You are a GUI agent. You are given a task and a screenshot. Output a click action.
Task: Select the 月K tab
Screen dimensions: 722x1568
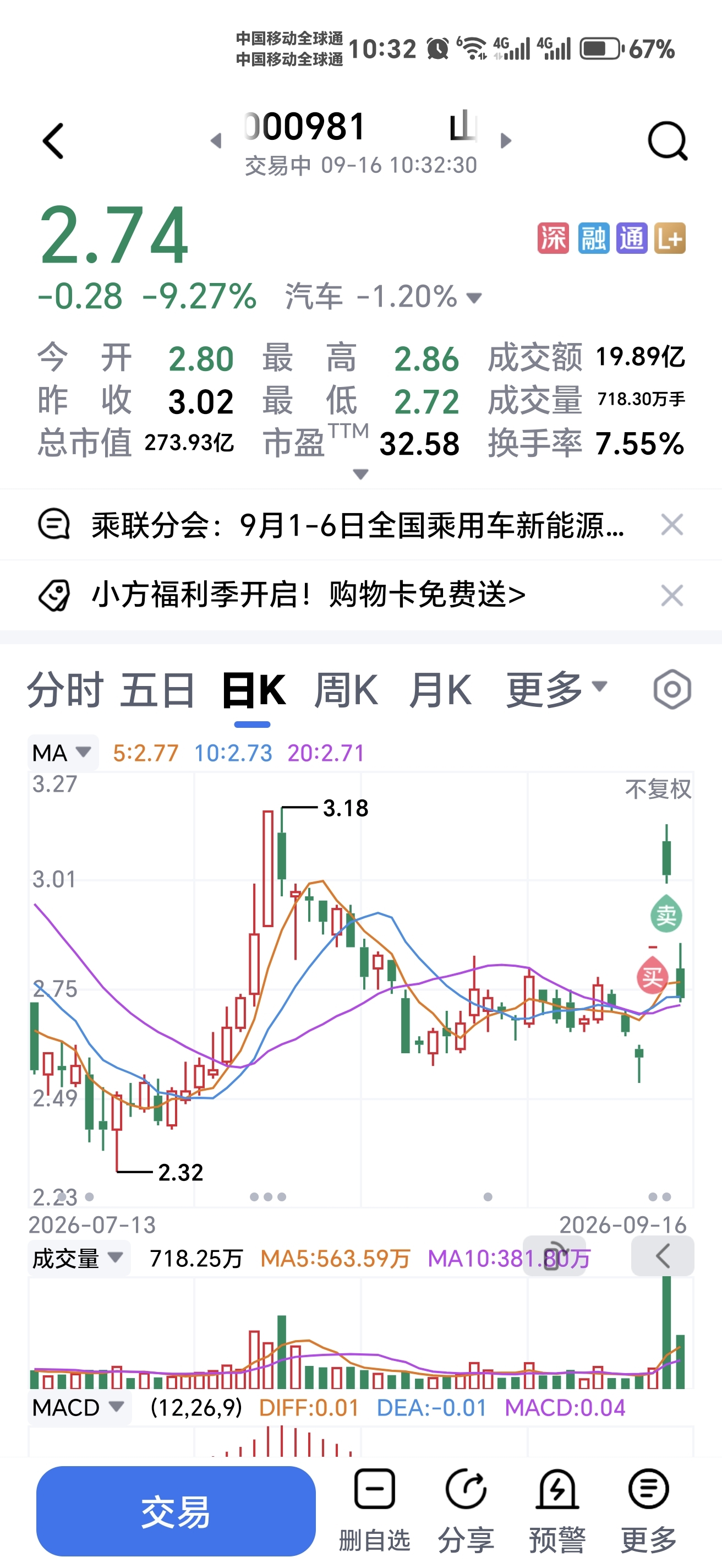point(440,690)
